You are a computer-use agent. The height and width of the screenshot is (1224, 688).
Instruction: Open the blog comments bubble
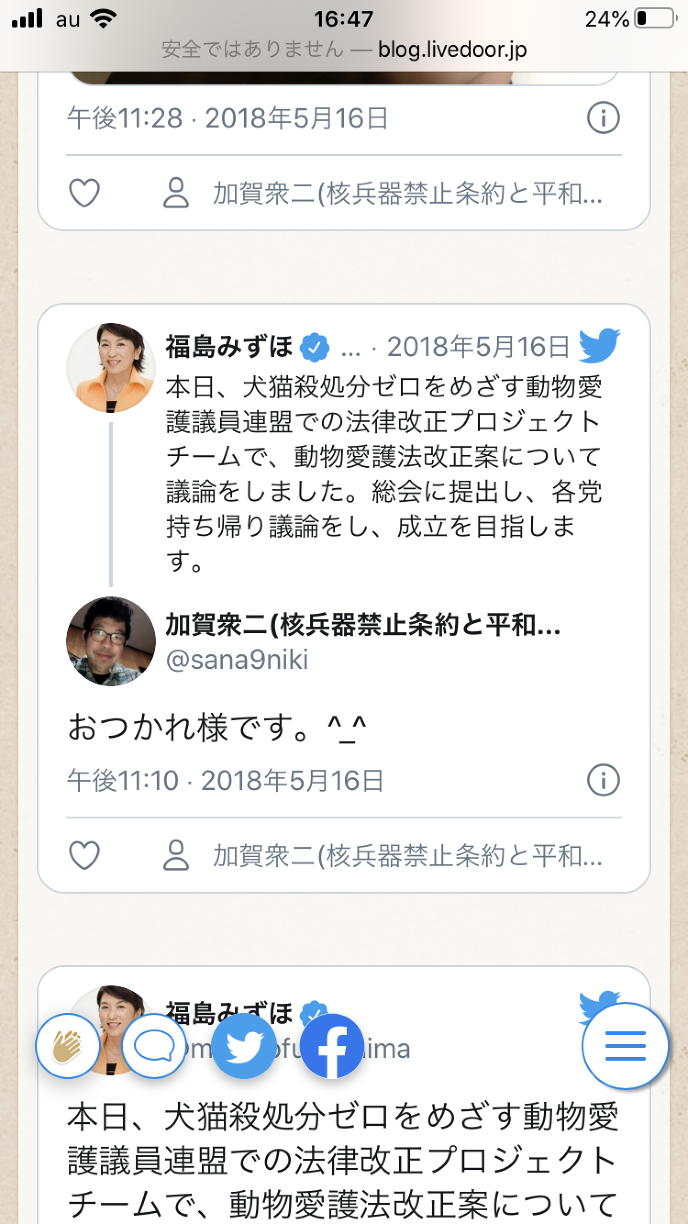pos(154,1046)
